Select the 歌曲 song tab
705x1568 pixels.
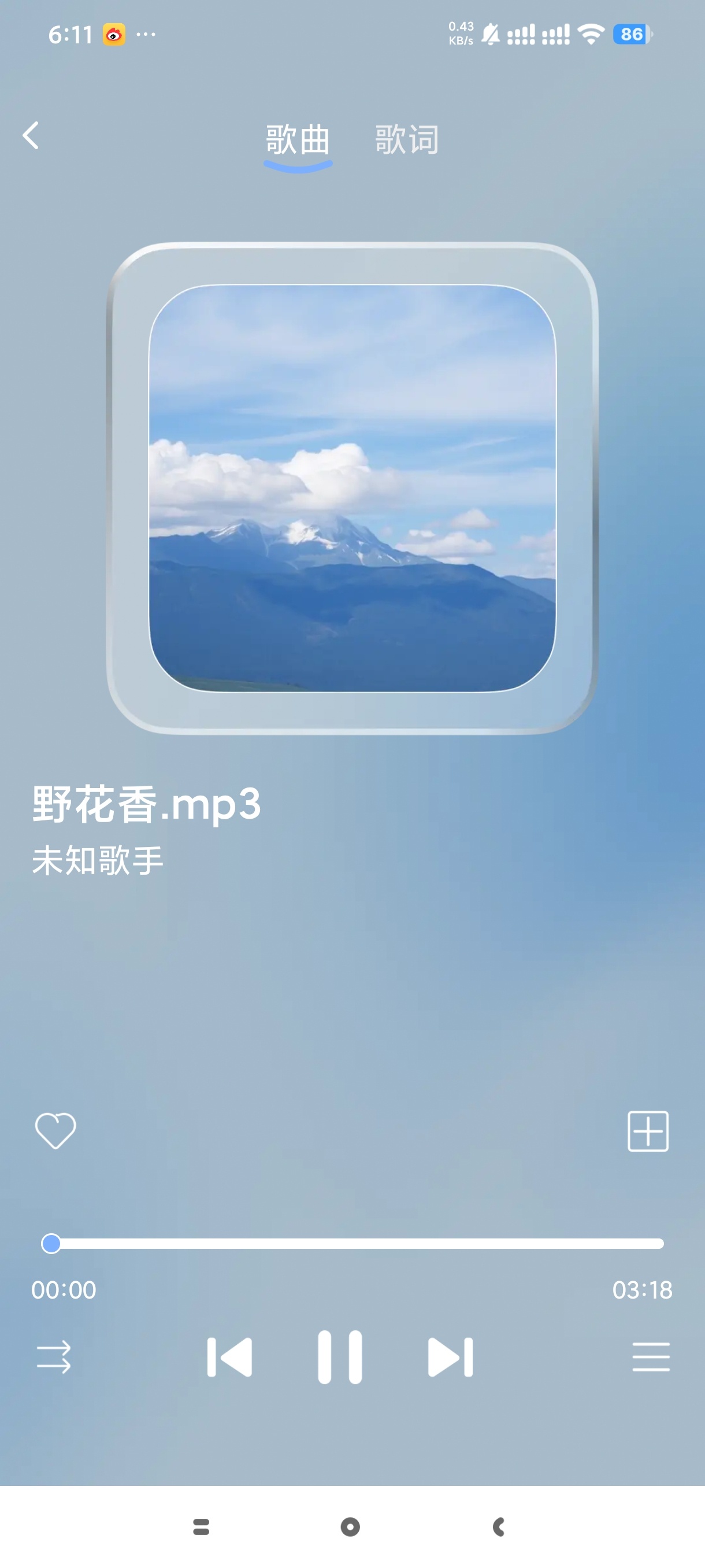tap(298, 139)
